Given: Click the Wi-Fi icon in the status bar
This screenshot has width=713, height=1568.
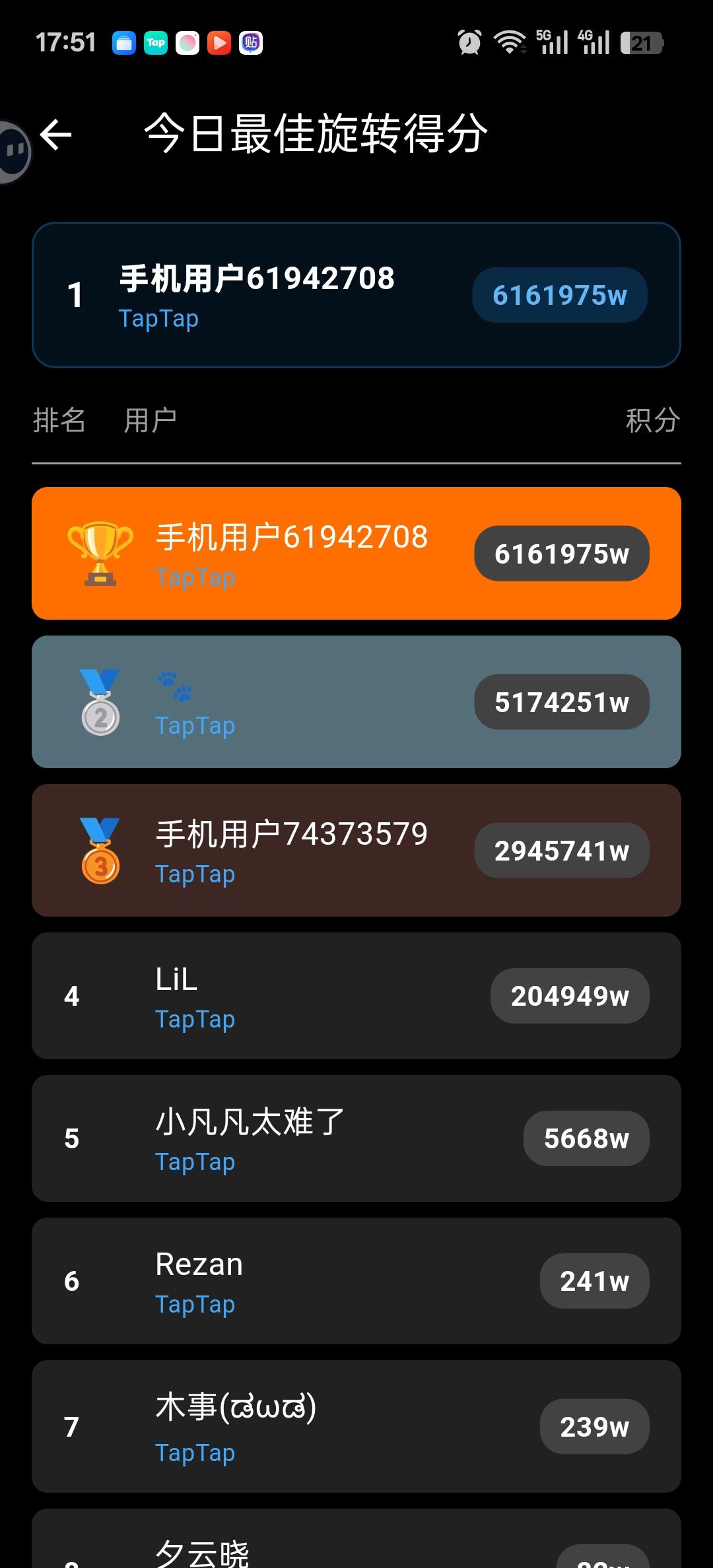Looking at the screenshot, I should (510, 42).
